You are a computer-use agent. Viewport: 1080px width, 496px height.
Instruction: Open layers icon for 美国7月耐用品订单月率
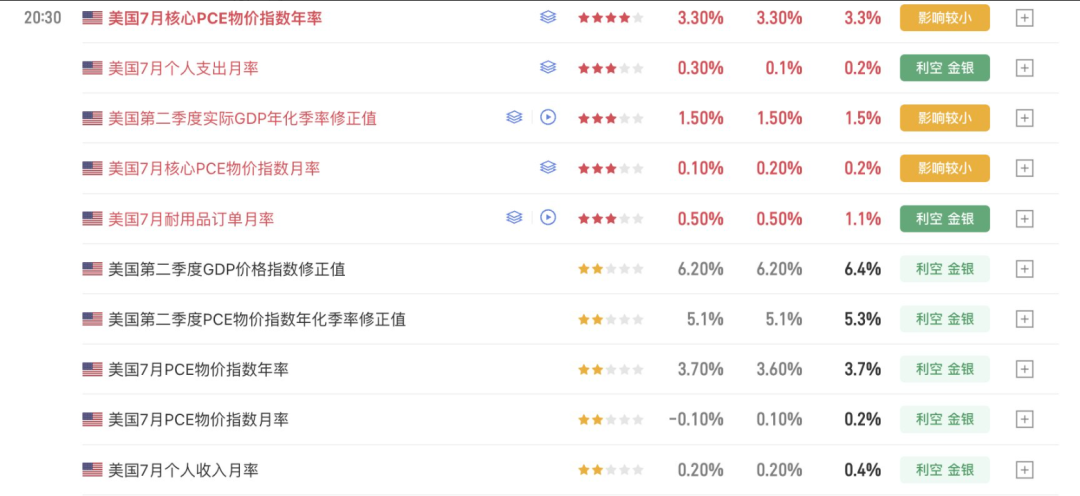click(x=515, y=218)
